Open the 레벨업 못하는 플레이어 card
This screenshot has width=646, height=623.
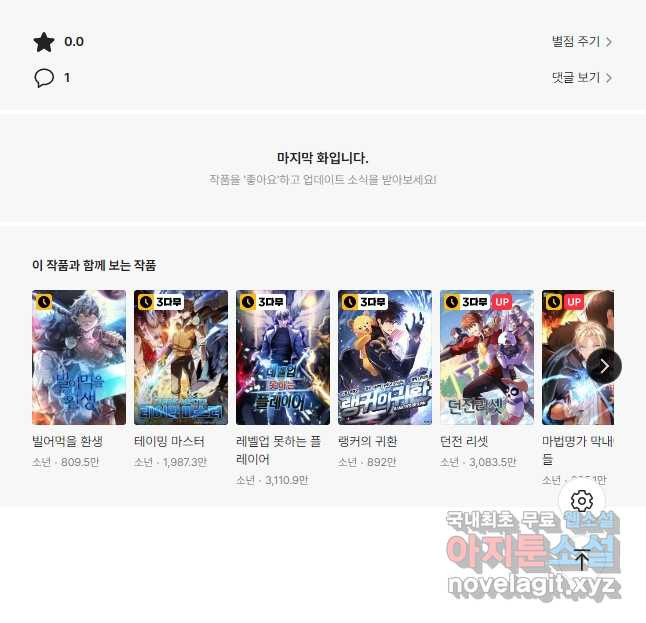pos(283,357)
